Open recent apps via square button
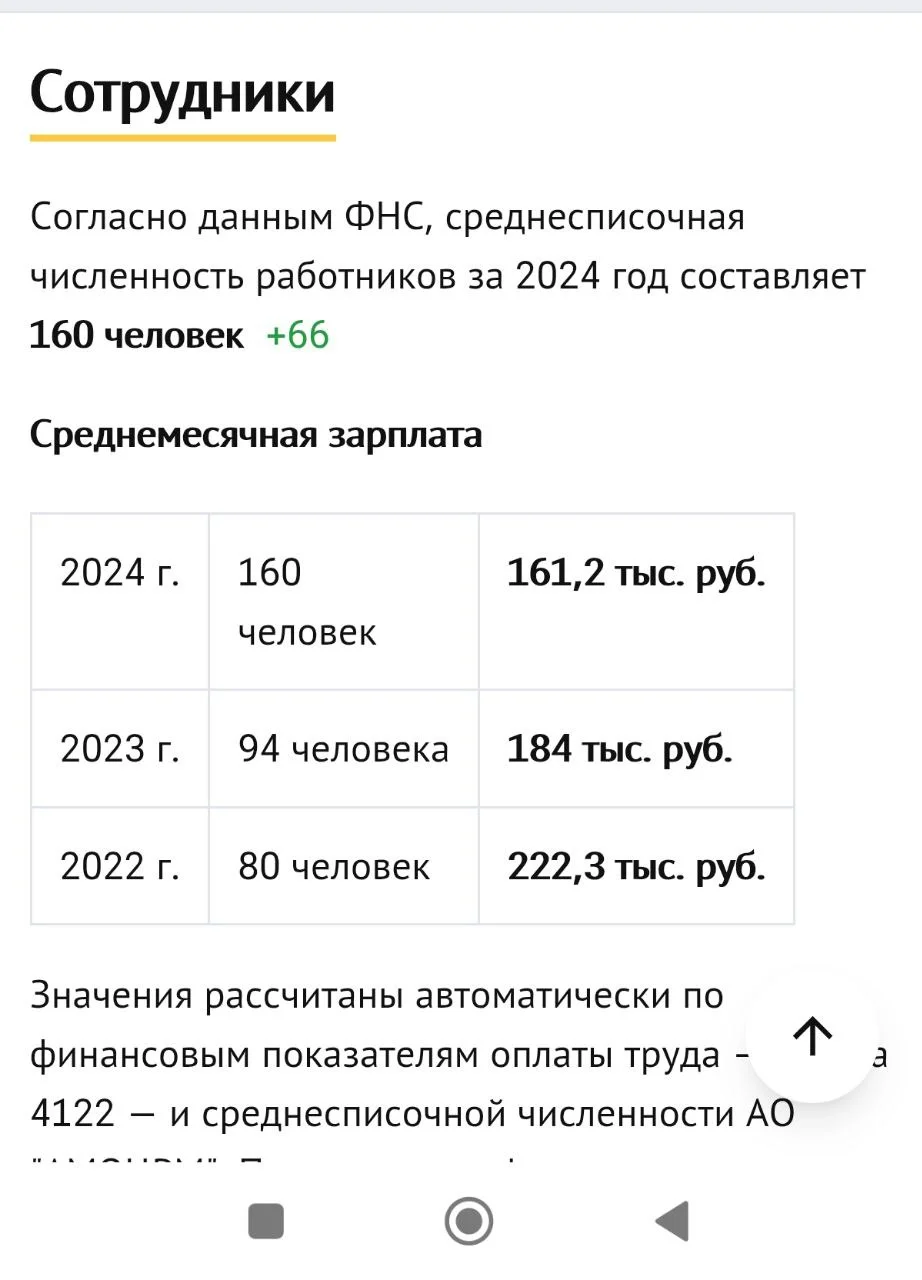Image resolution: width=922 pixels, height=1280 pixels. pyautogui.click(x=266, y=1221)
